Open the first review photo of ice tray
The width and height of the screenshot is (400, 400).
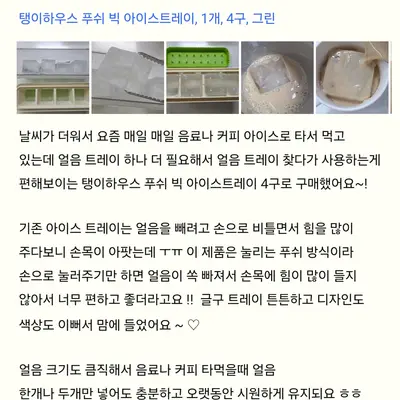click(53, 77)
